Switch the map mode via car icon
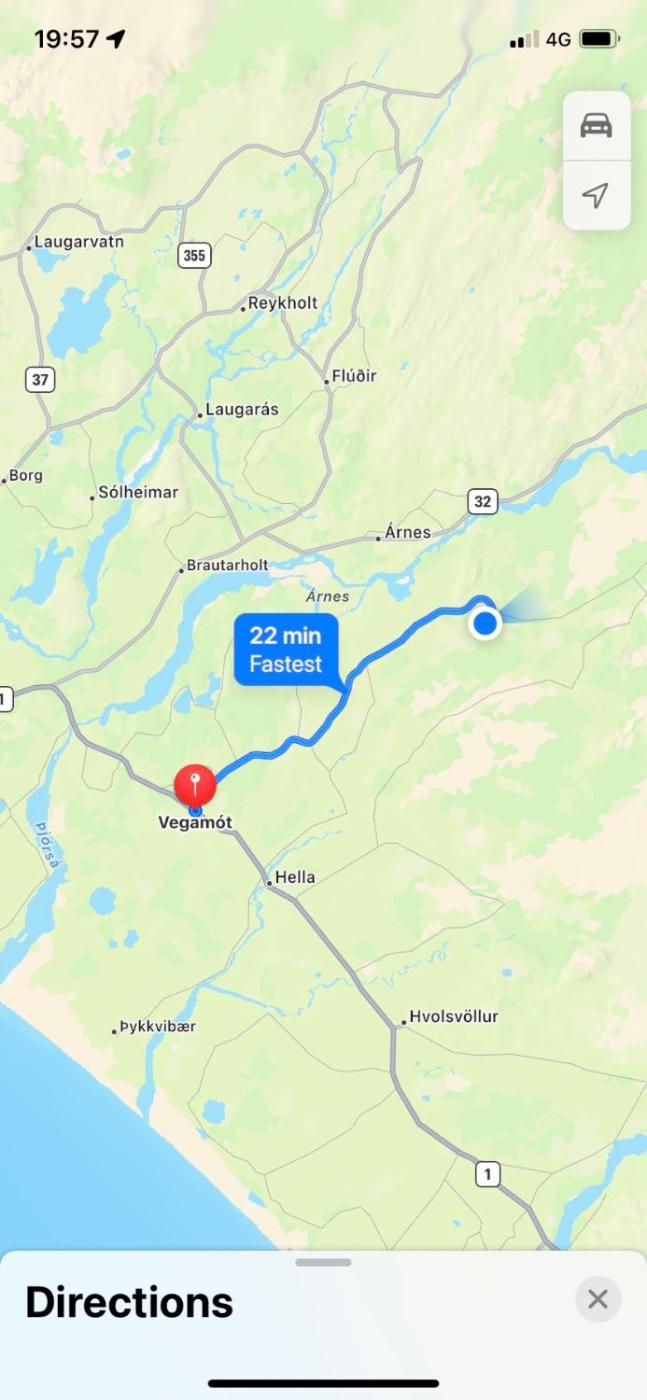The height and width of the screenshot is (1400, 647). [x=596, y=126]
